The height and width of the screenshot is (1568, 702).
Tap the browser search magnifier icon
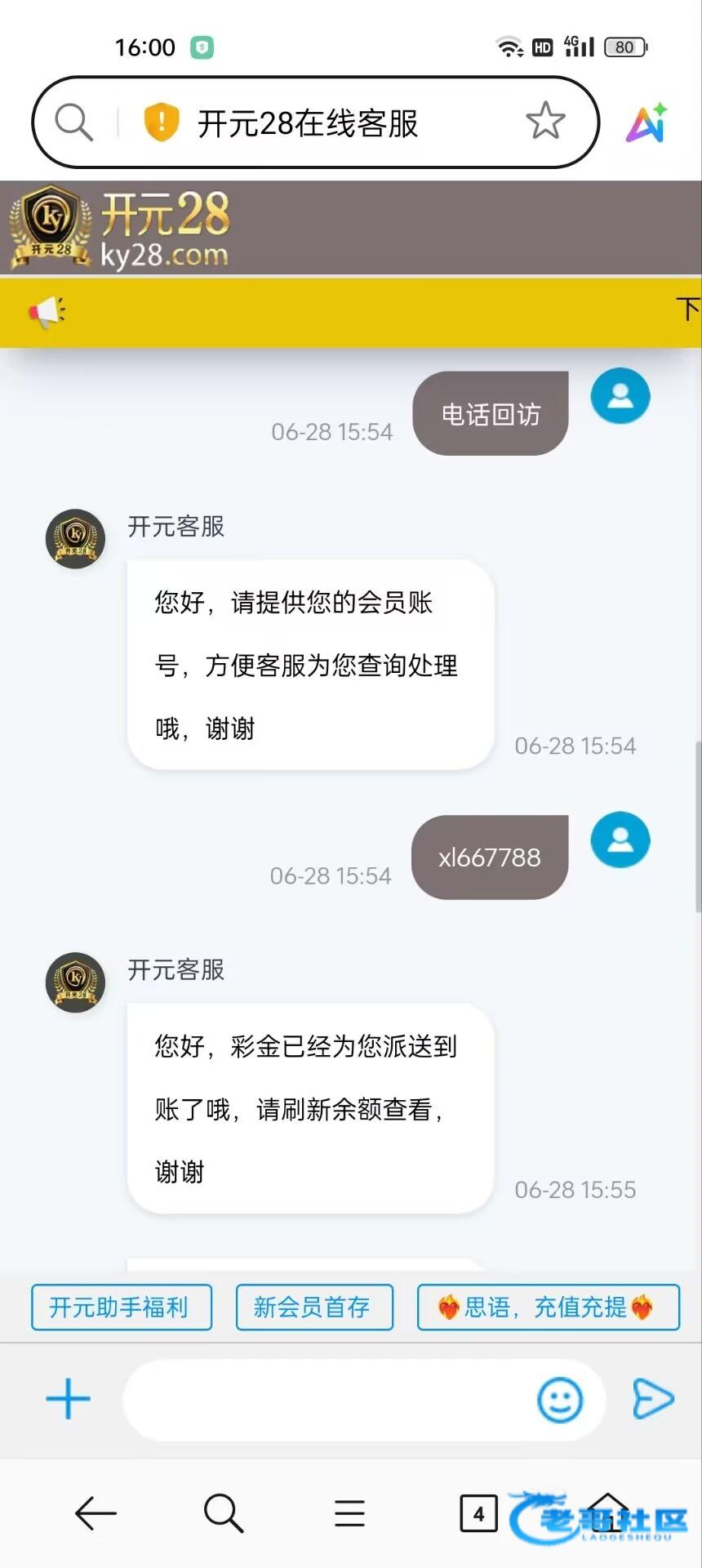pyautogui.click(x=73, y=122)
